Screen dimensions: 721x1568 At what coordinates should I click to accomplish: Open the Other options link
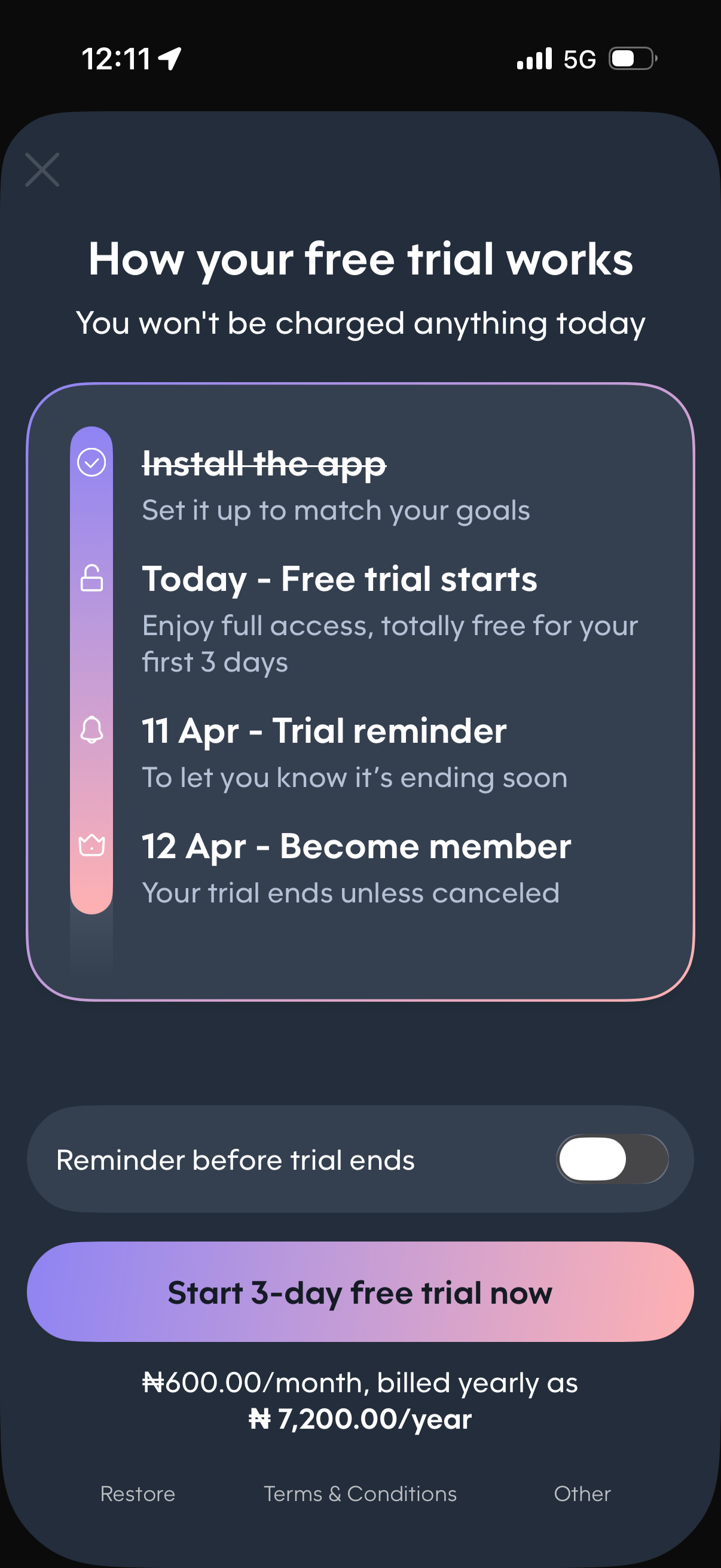582,1493
